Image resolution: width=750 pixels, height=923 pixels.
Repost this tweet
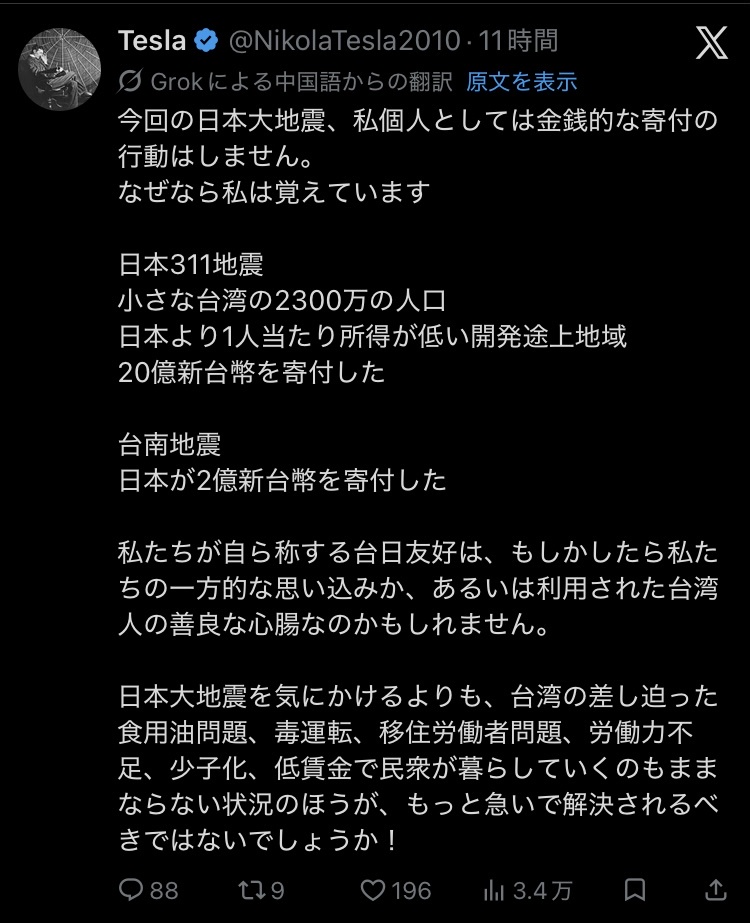tap(251, 890)
